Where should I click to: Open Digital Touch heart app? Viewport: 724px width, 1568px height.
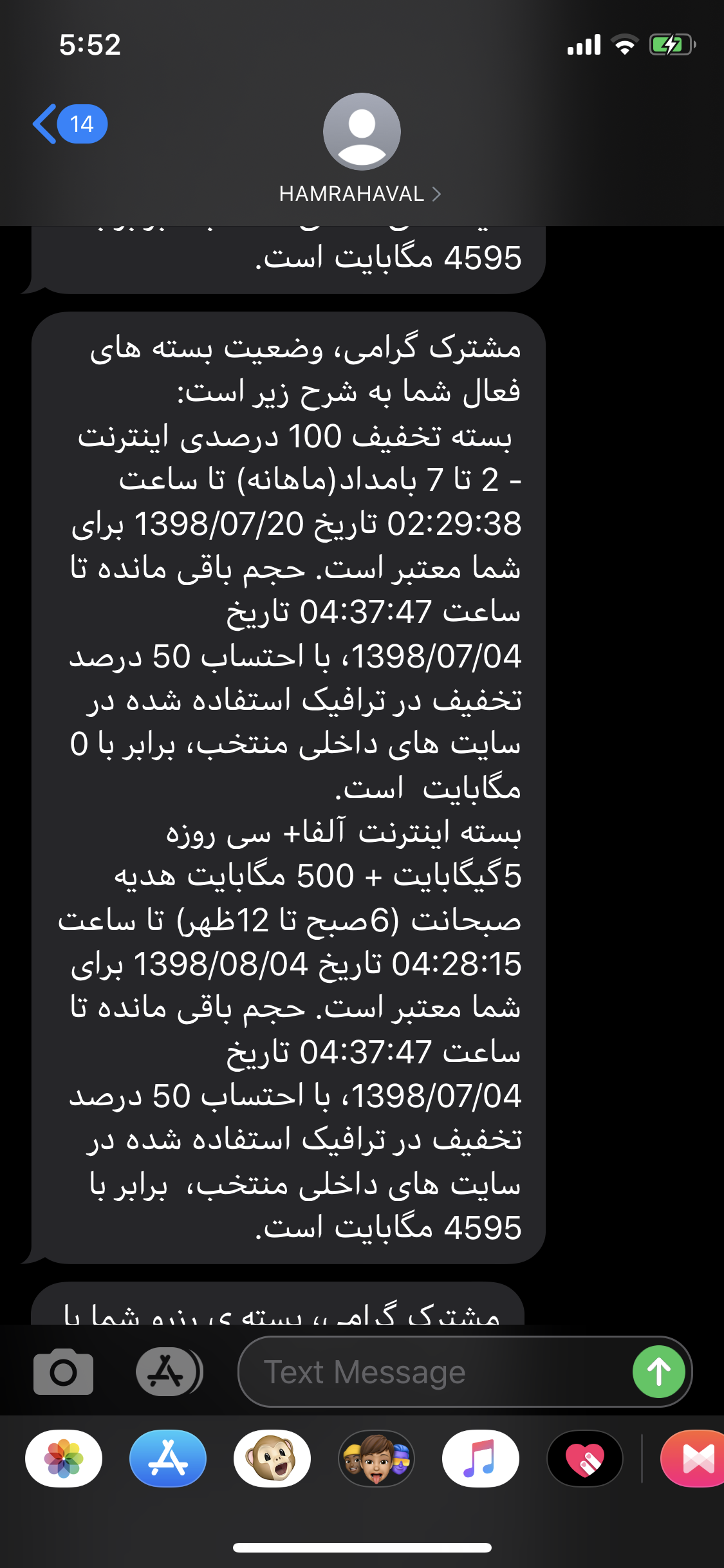point(585,1459)
